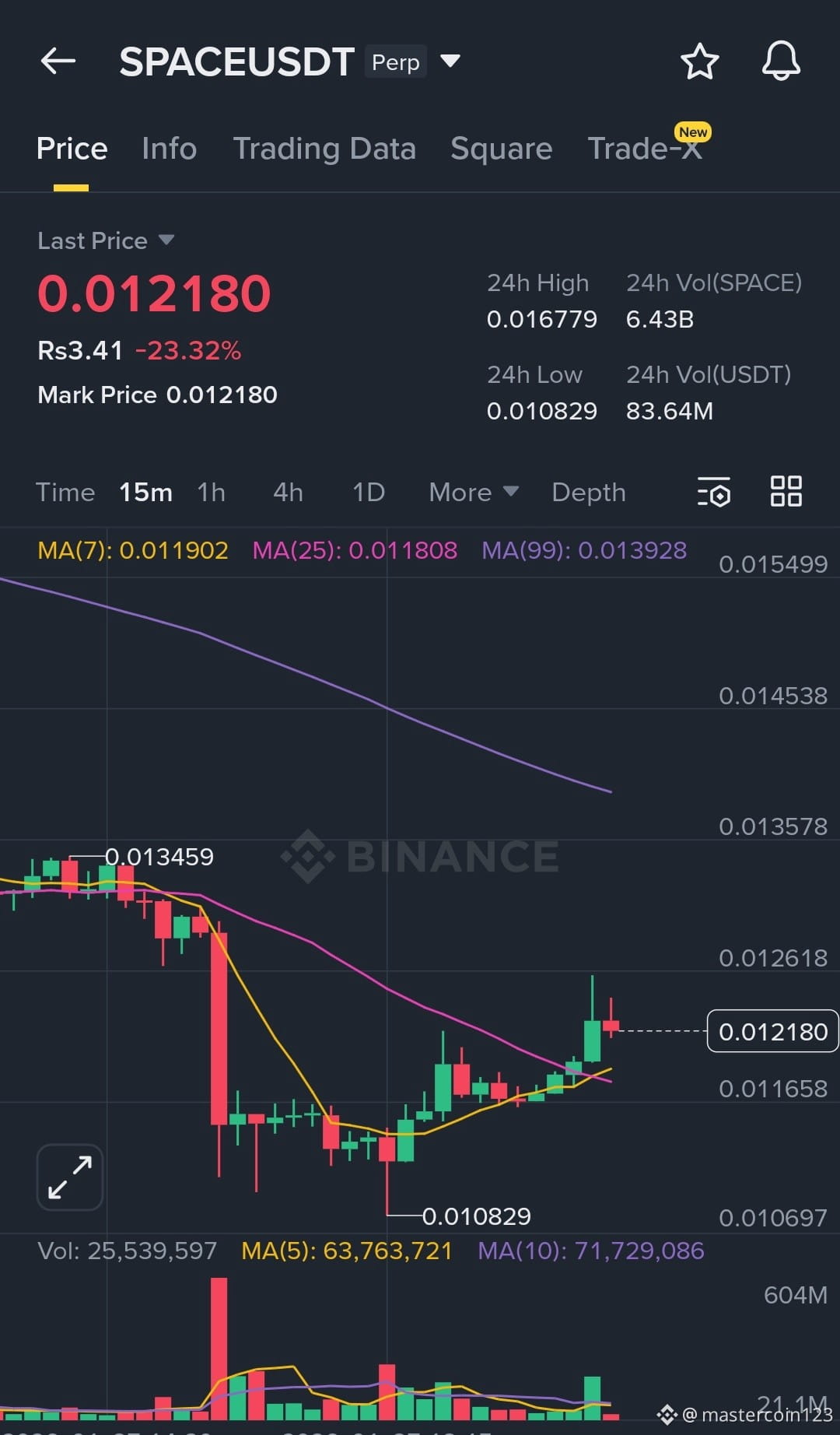Switch to the Trading Data tab

point(325,148)
